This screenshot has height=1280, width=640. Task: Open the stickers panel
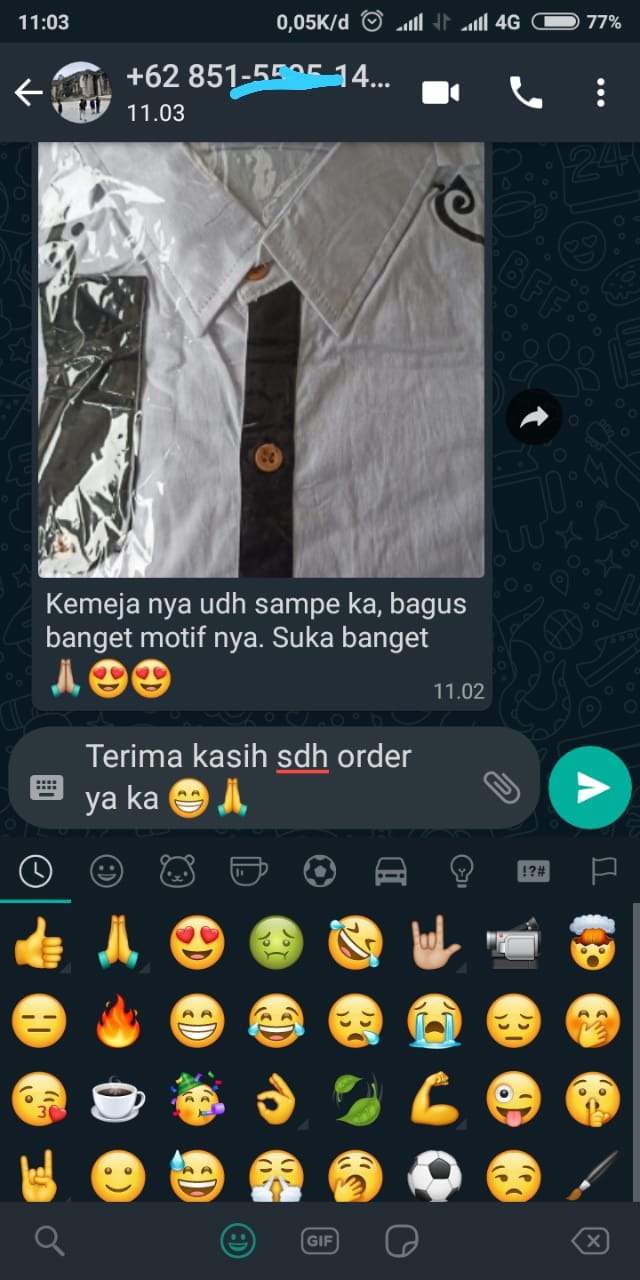coord(401,1241)
